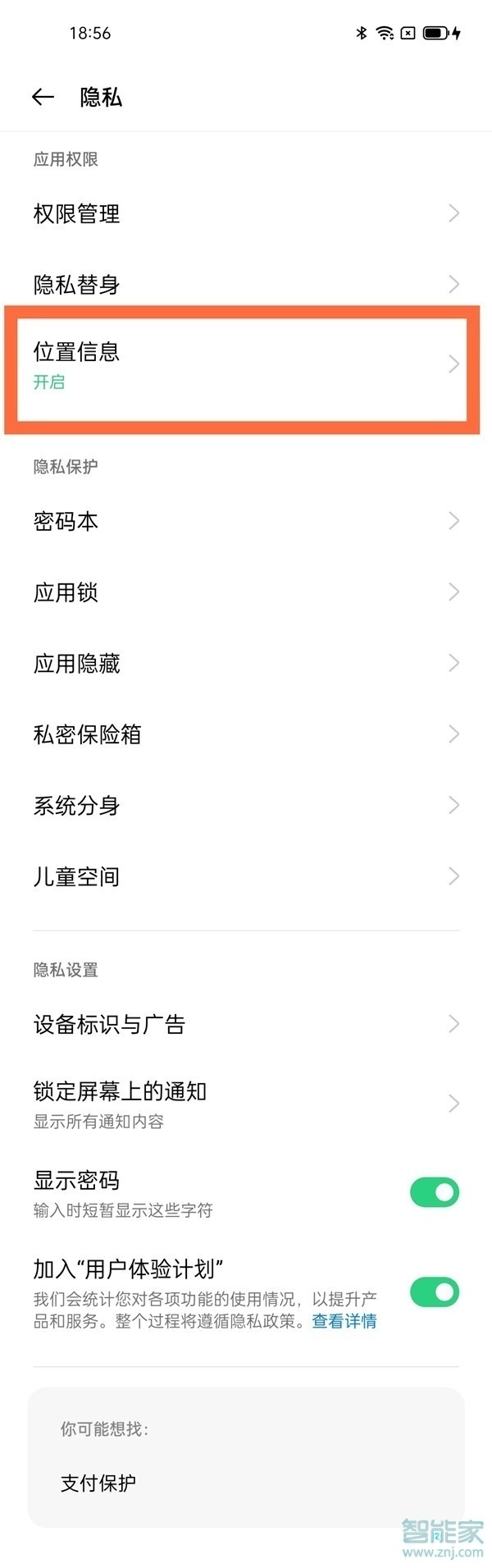
Task: Select the 支付保护 suggestion
Action: (98, 1483)
